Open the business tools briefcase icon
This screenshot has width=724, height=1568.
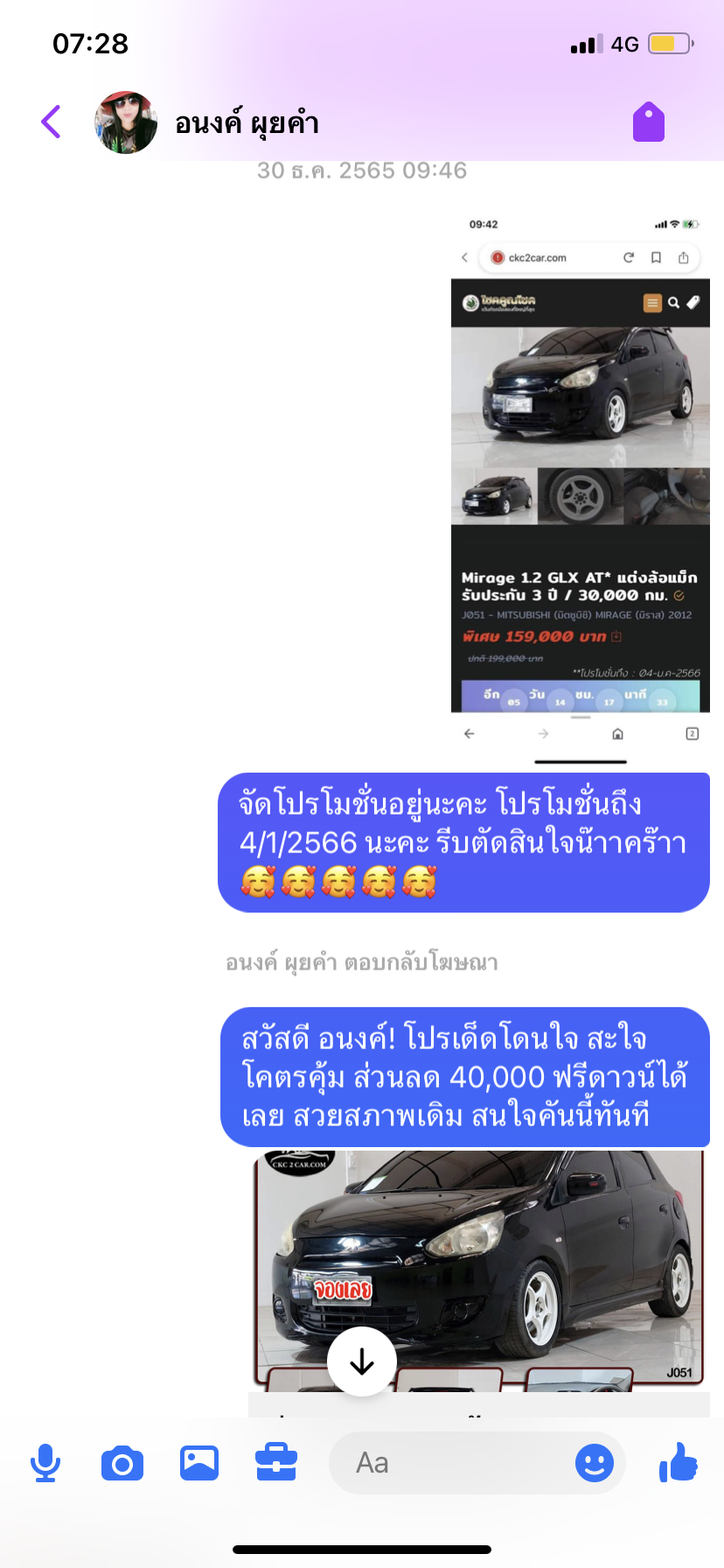tap(276, 1462)
